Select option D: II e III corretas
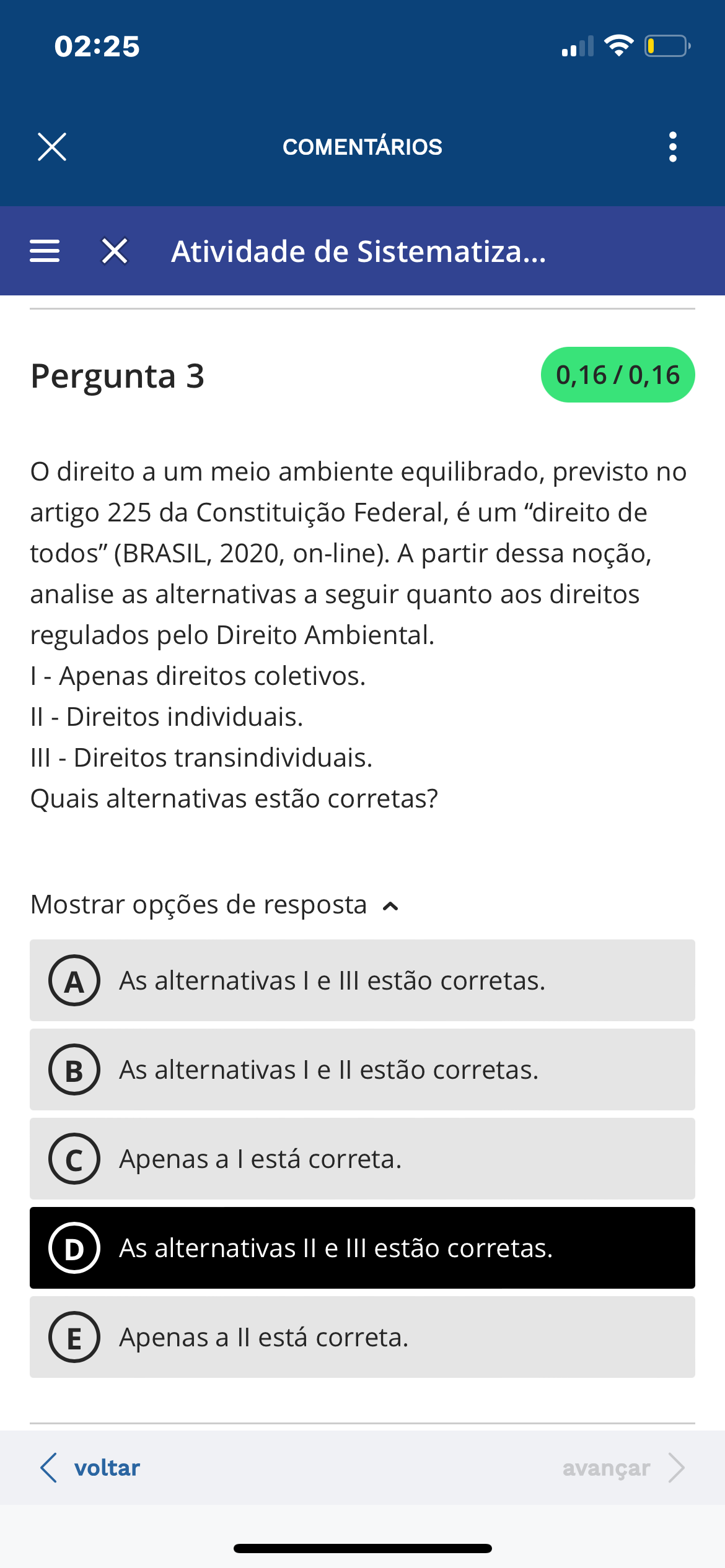The image size is (725, 1568). pos(362,1248)
